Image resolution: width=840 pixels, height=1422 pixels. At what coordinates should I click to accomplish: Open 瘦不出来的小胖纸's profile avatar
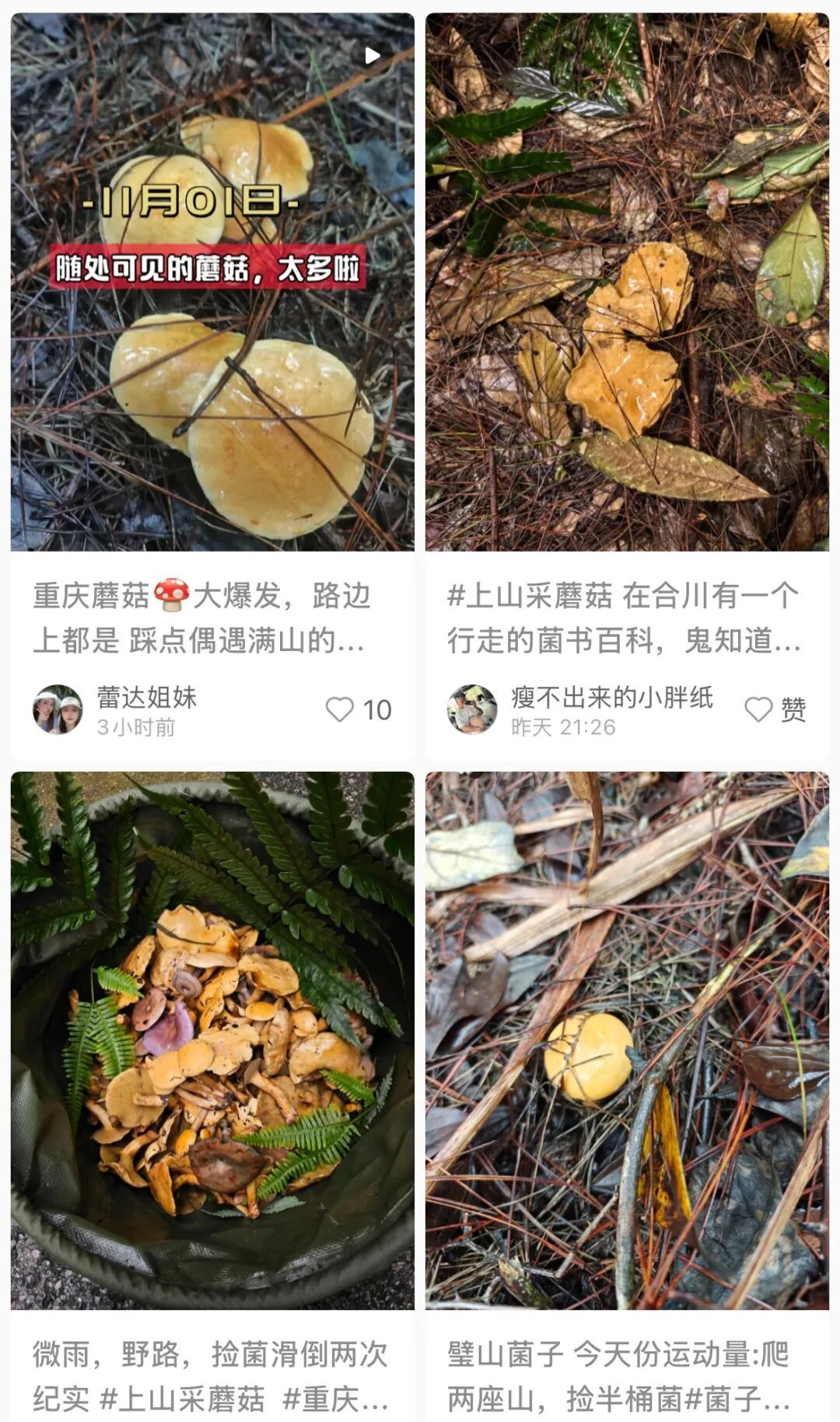tap(474, 711)
